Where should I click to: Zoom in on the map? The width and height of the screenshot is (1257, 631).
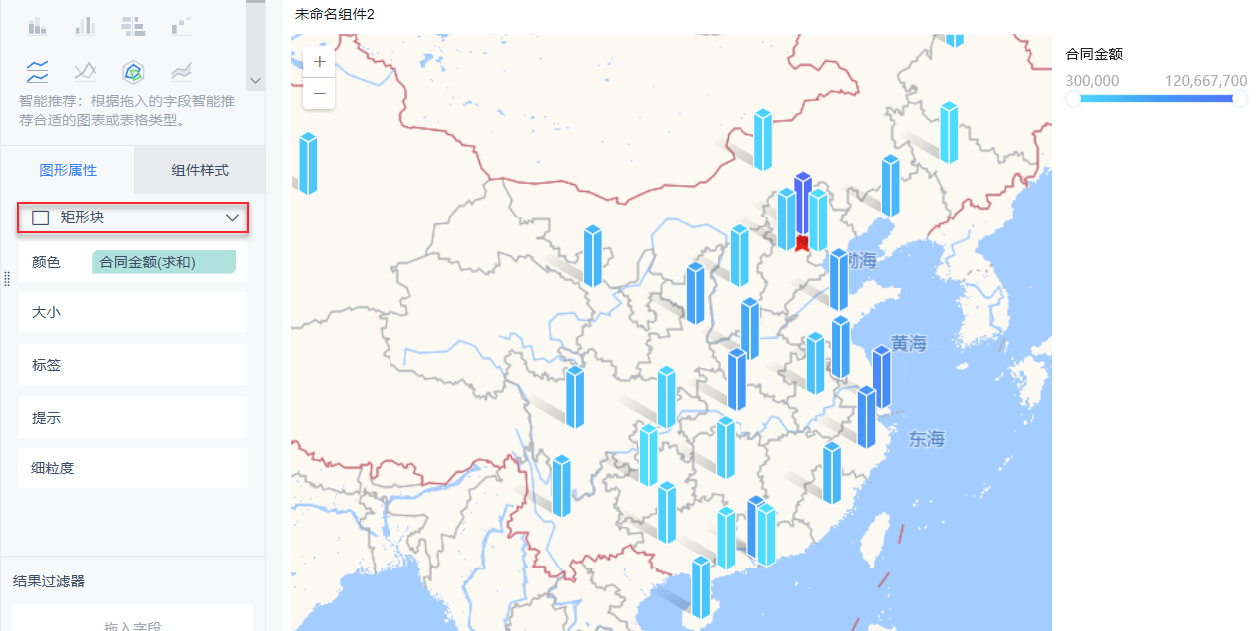[x=320, y=61]
